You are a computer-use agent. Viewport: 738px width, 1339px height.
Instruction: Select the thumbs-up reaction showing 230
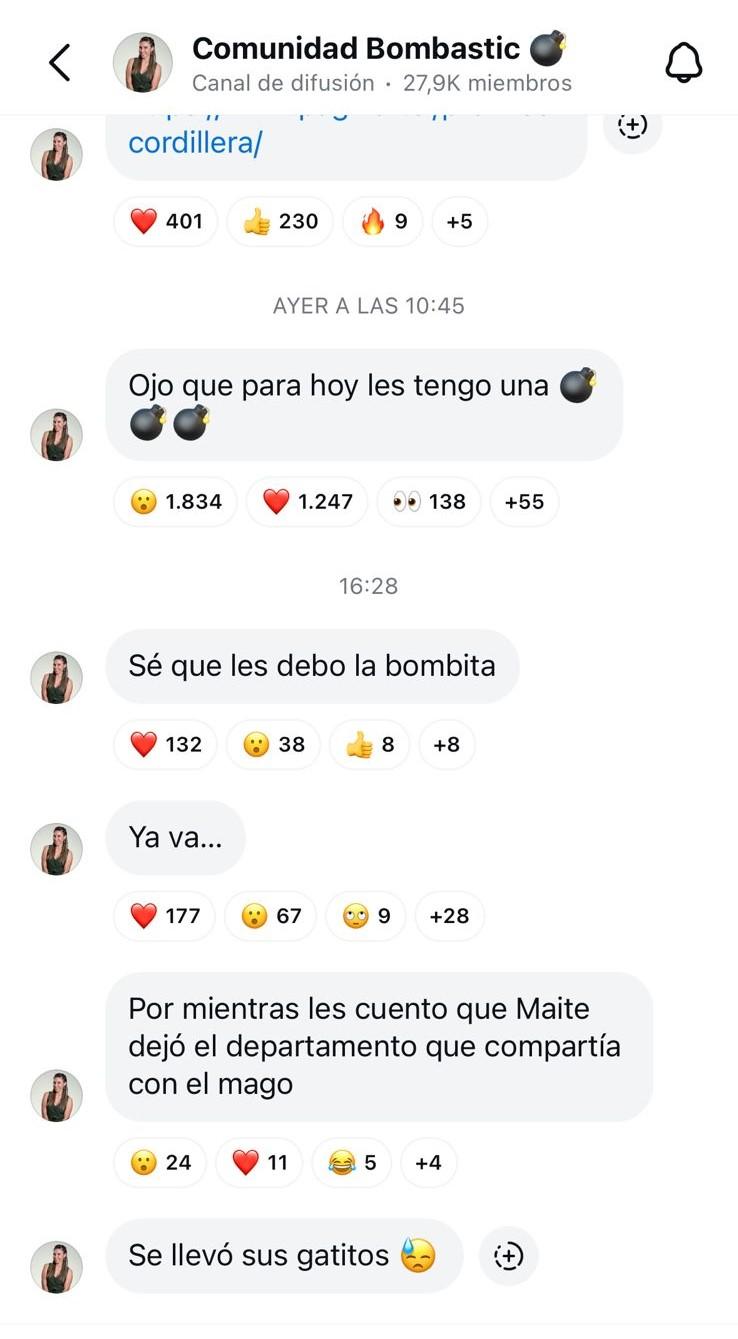tap(280, 221)
